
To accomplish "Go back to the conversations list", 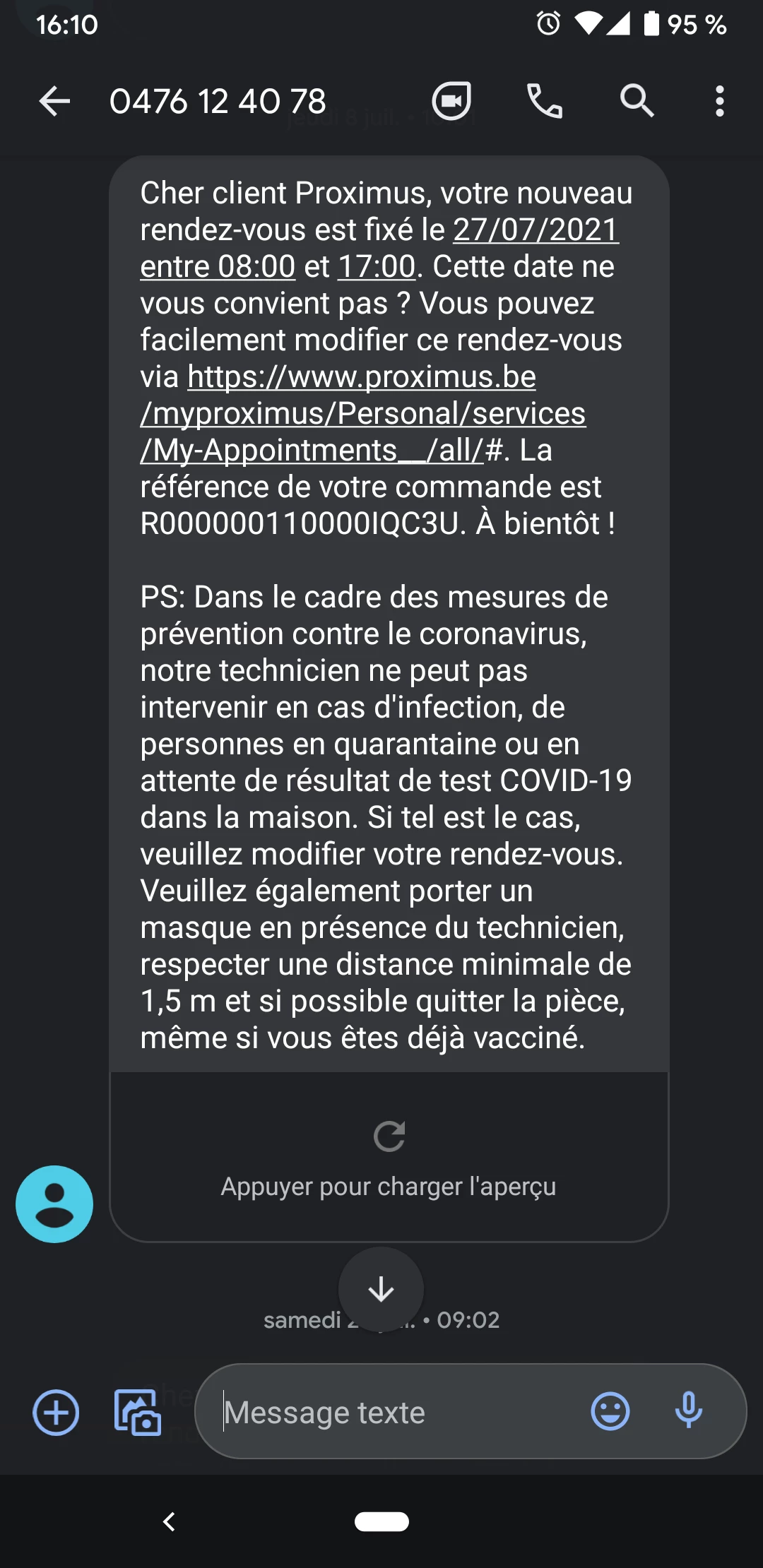I will pyautogui.click(x=54, y=102).
